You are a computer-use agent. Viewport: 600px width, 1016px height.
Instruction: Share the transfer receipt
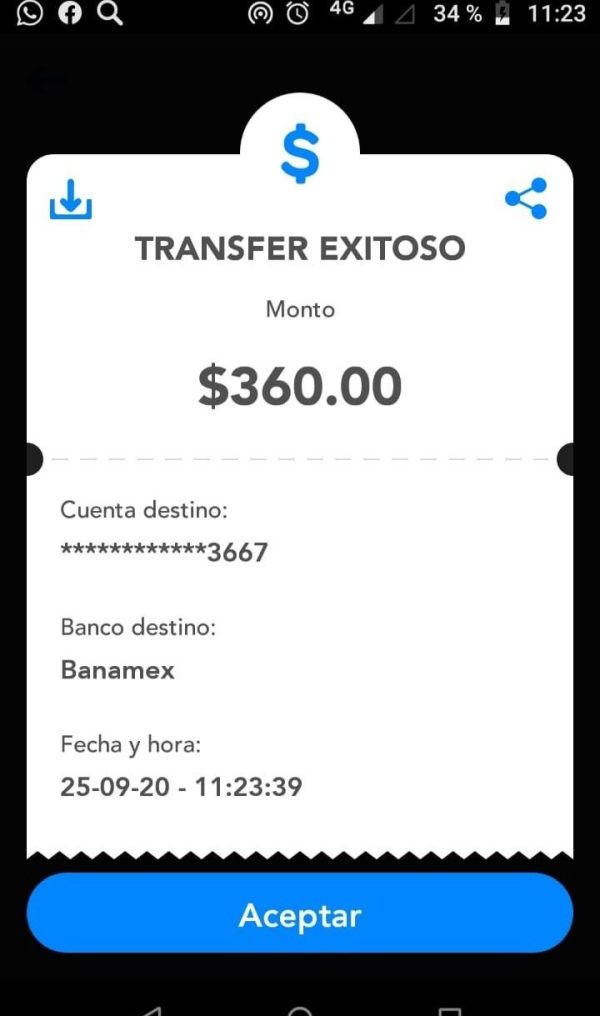click(526, 199)
